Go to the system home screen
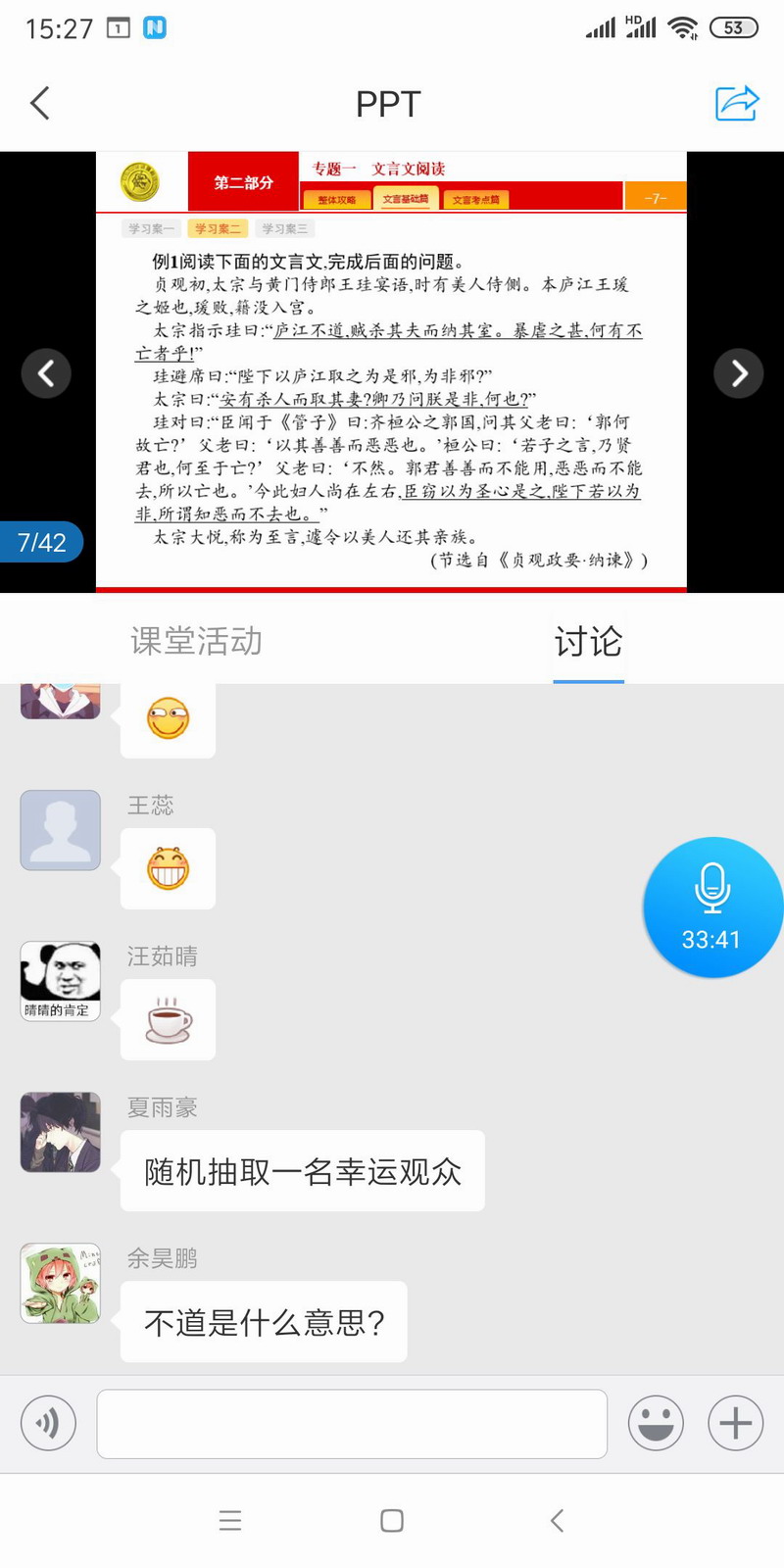This screenshot has width=784, height=1568. pos(392,1520)
